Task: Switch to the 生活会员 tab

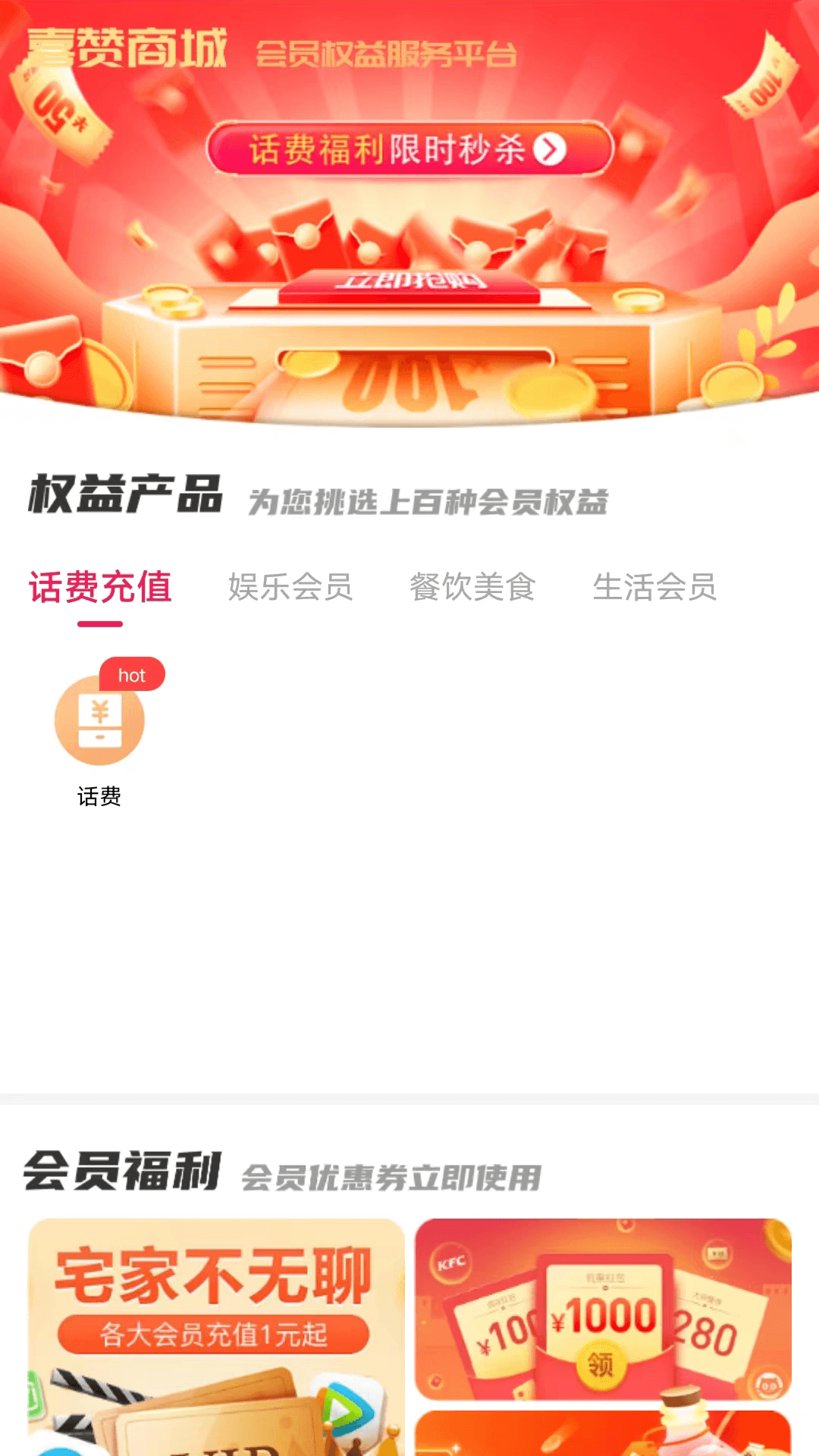Action: pyautogui.click(x=654, y=588)
